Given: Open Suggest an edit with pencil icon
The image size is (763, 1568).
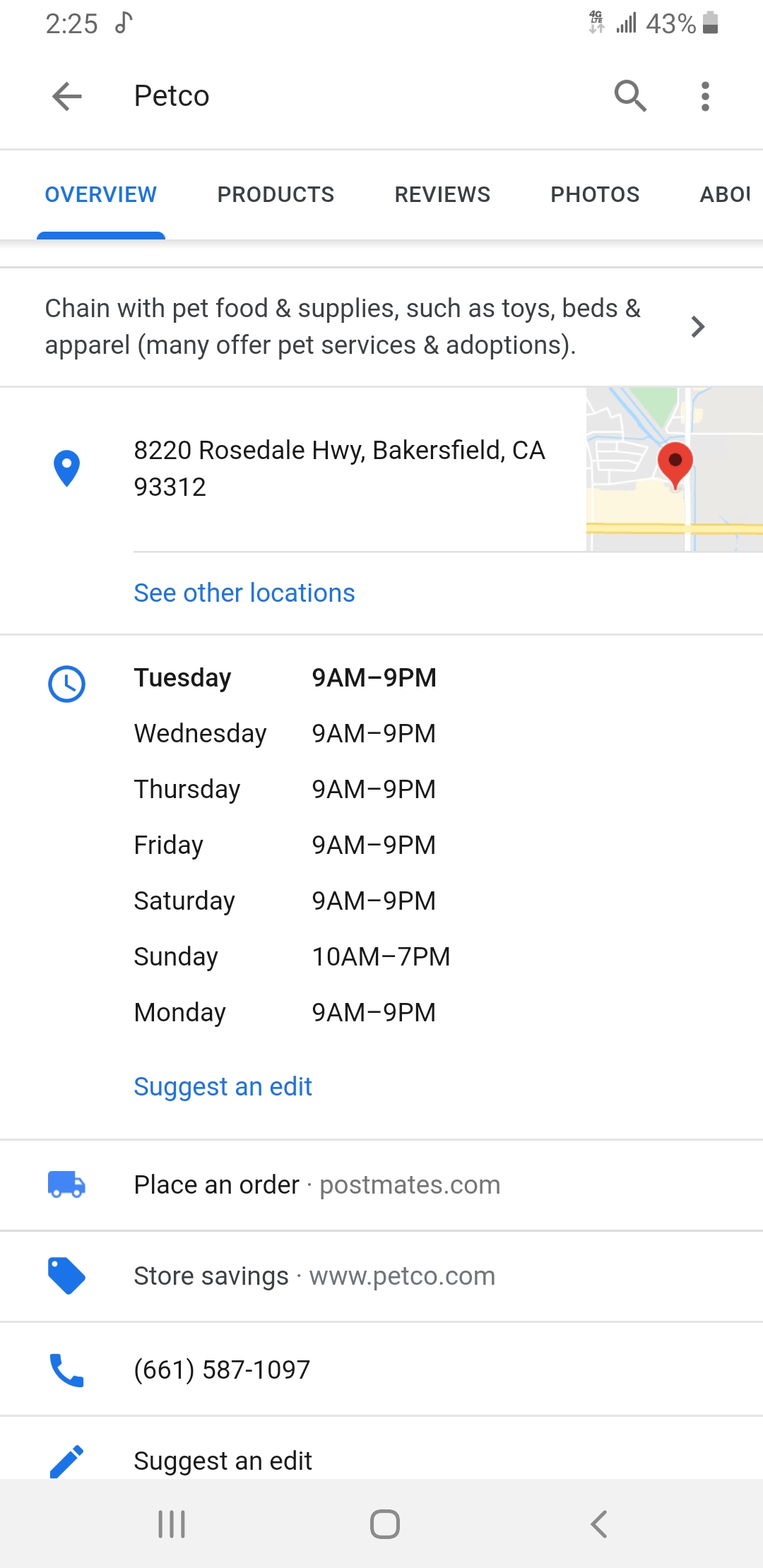Looking at the screenshot, I should click(223, 1460).
